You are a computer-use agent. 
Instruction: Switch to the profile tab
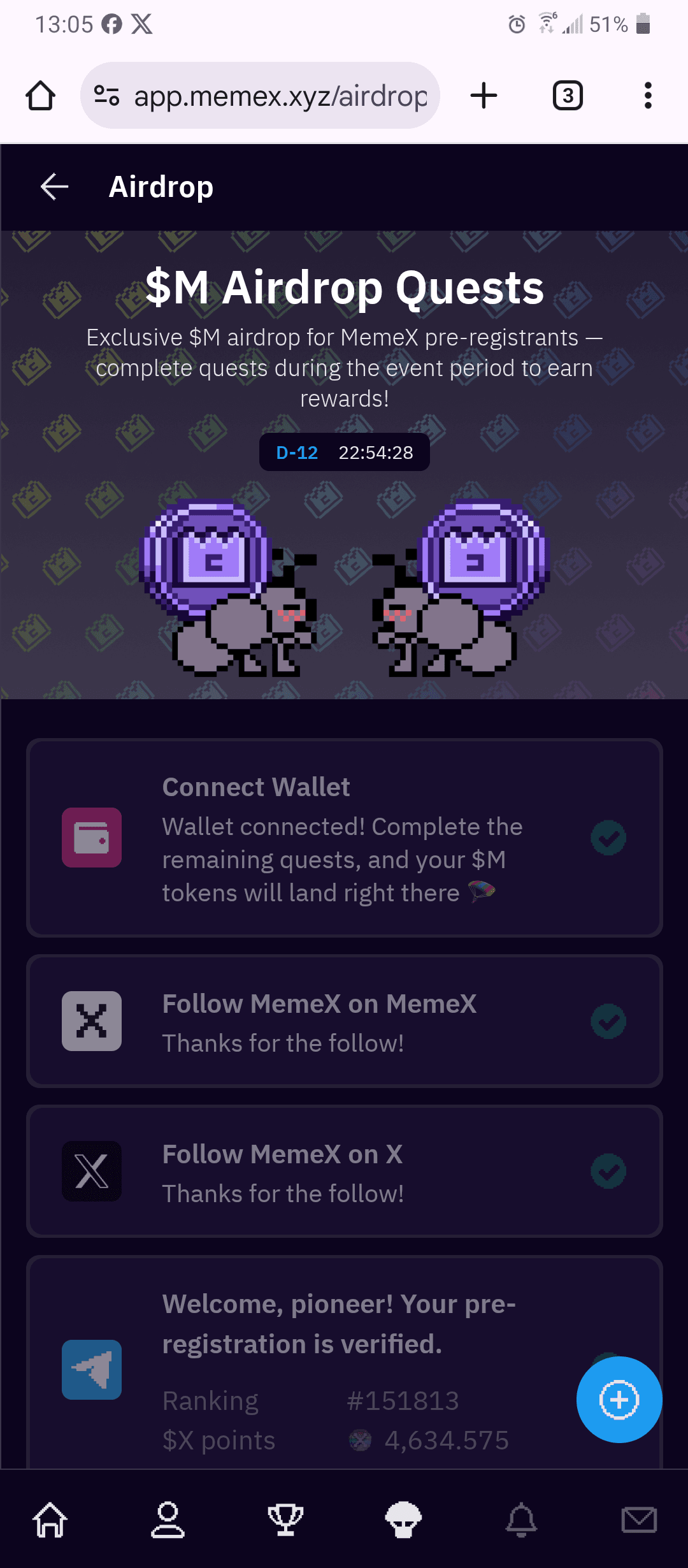[x=168, y=1520]
